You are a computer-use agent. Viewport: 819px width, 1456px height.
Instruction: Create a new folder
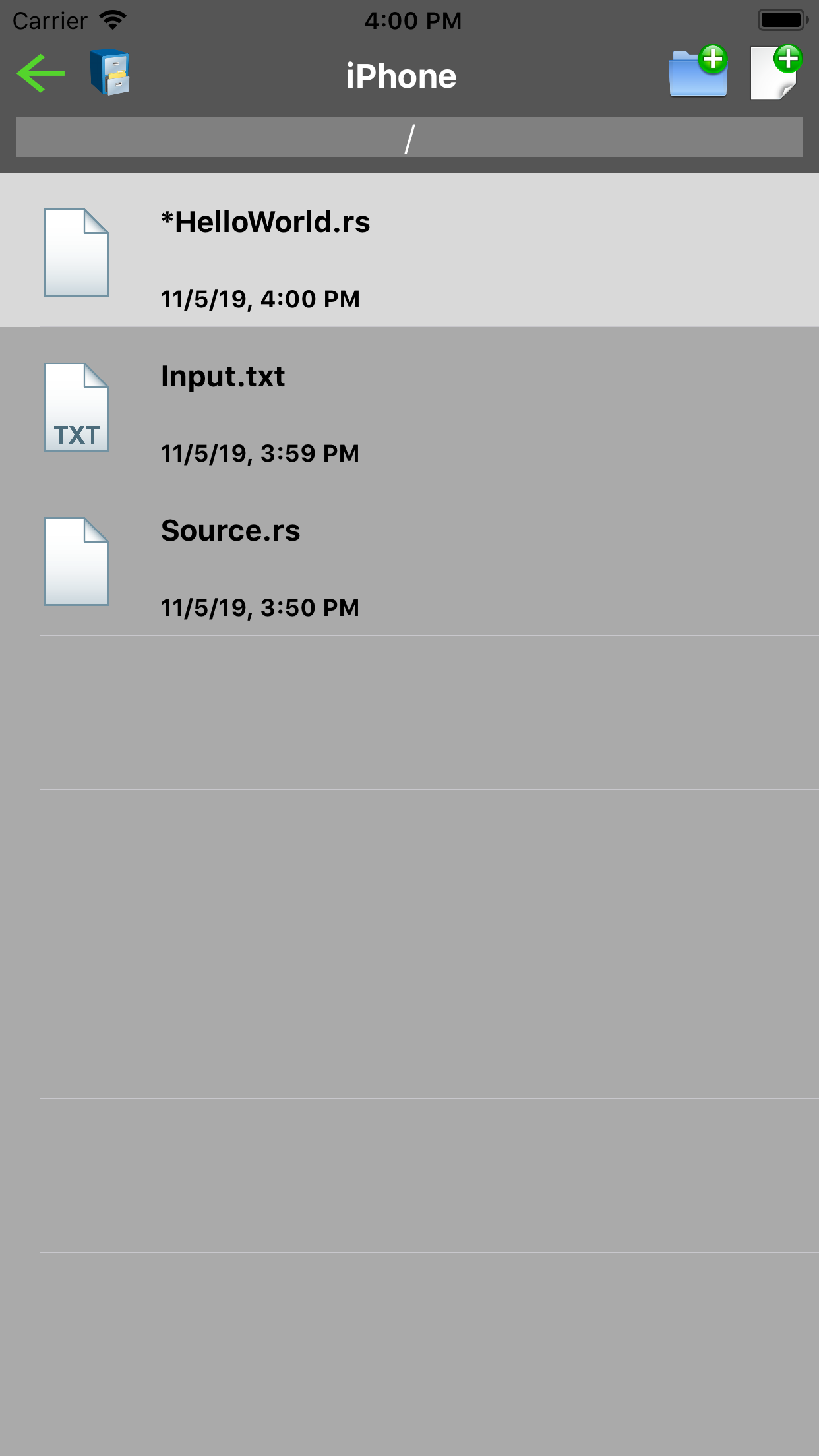[x=698, y=72]
